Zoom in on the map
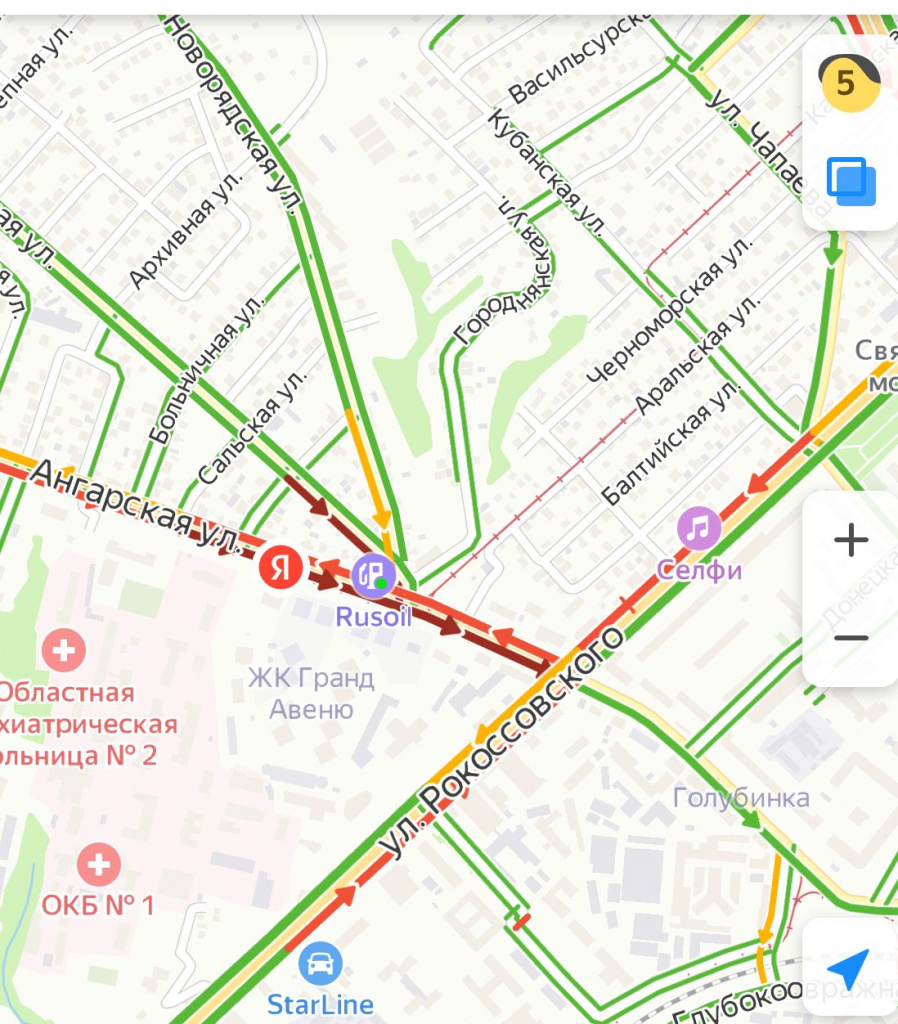Viewport: 898px width, 1024px height. tap(851, 541)
